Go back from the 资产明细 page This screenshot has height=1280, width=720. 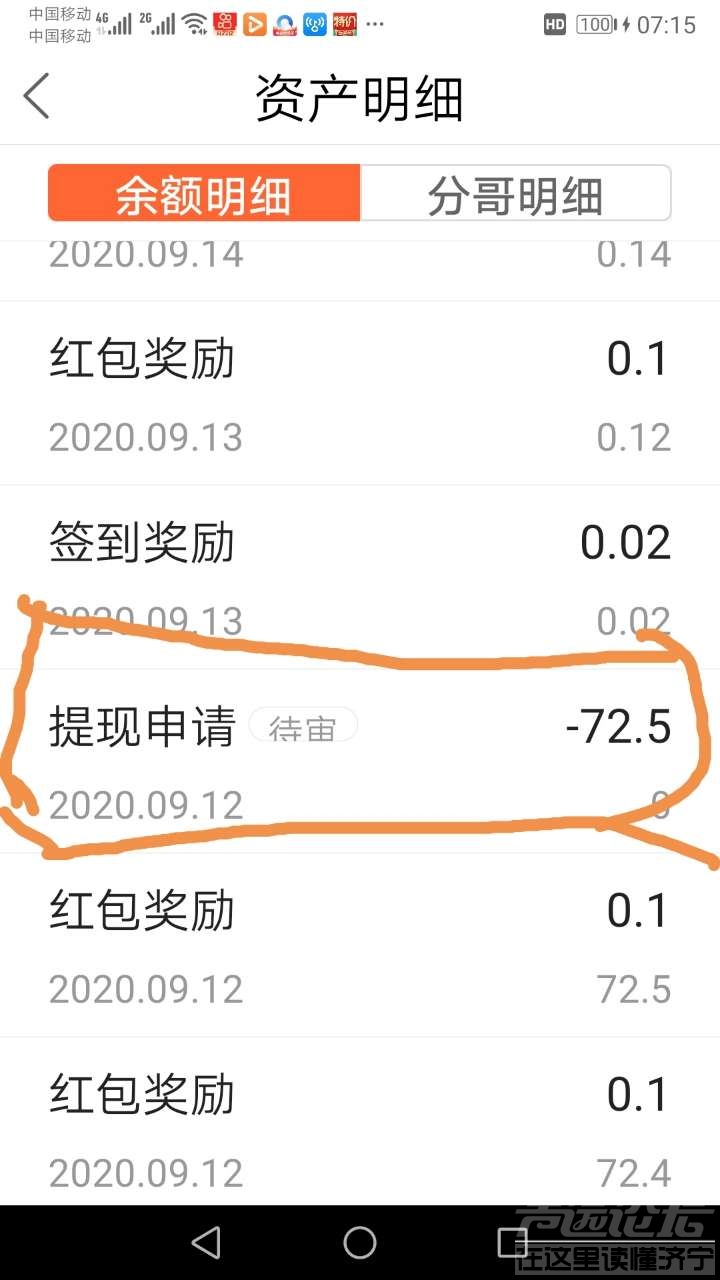[x=37, y=98]
